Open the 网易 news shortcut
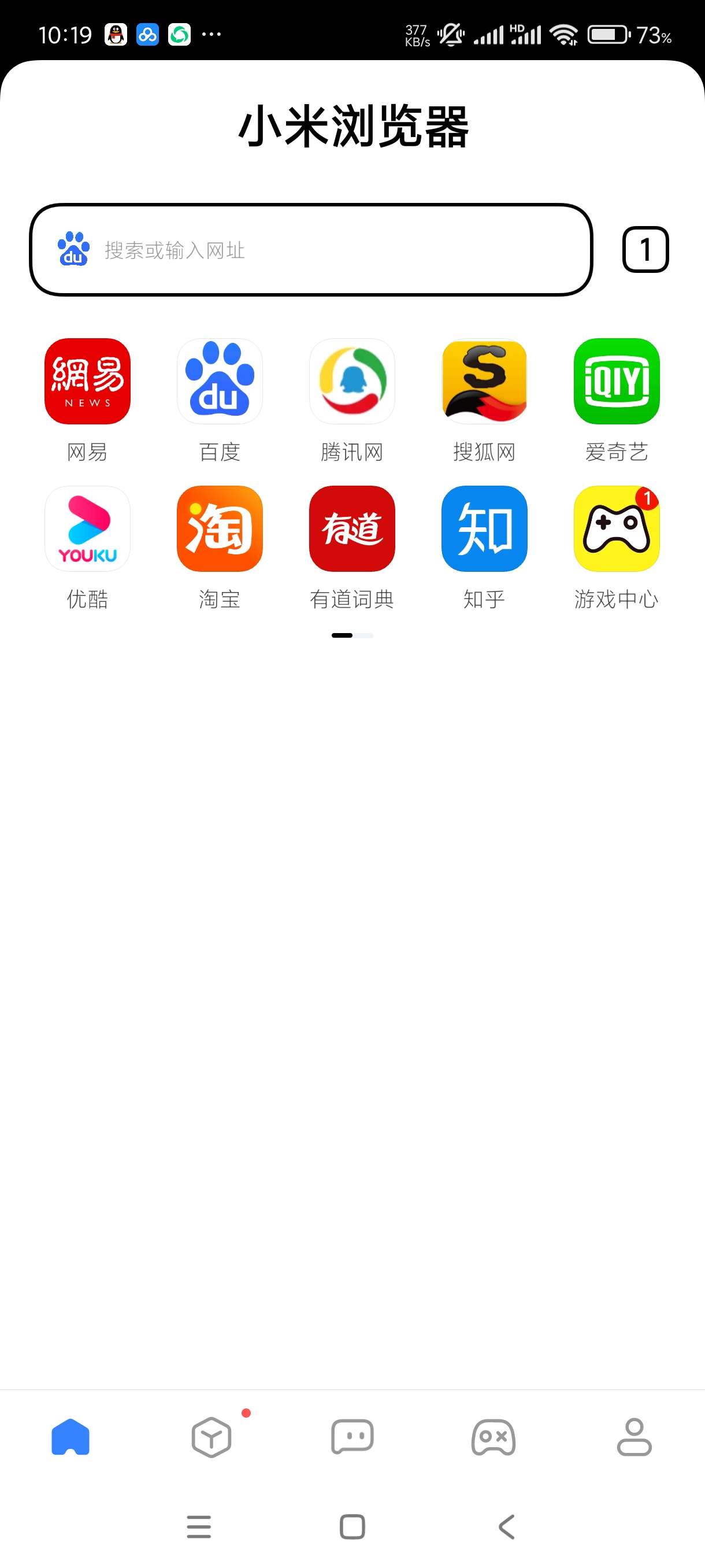 (x=88, y=382)
